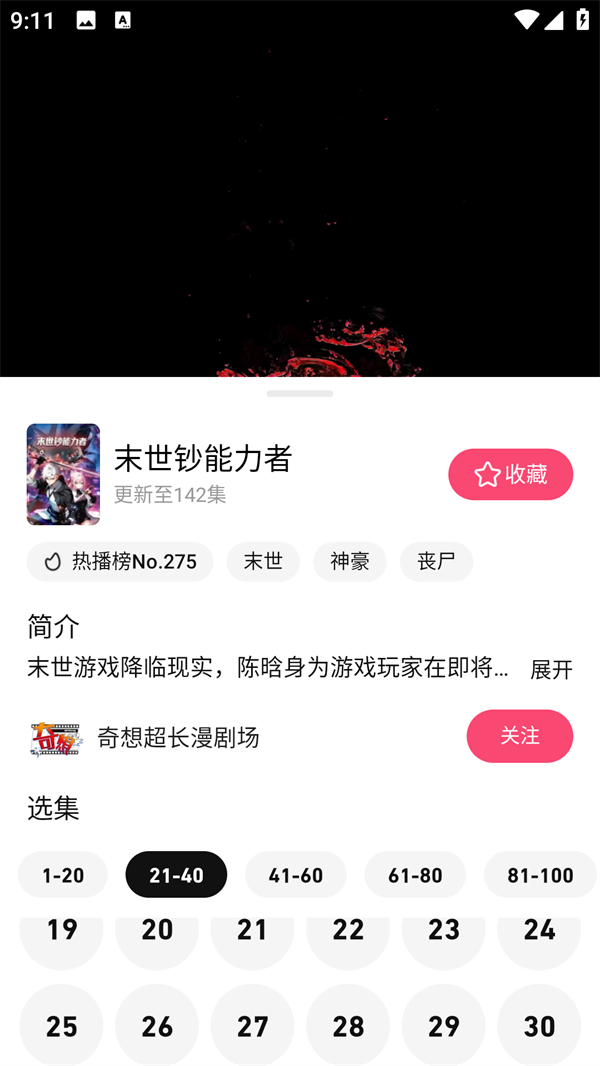Switch to episode range 61-80
600x1066 pixels.
coord(415,875)
